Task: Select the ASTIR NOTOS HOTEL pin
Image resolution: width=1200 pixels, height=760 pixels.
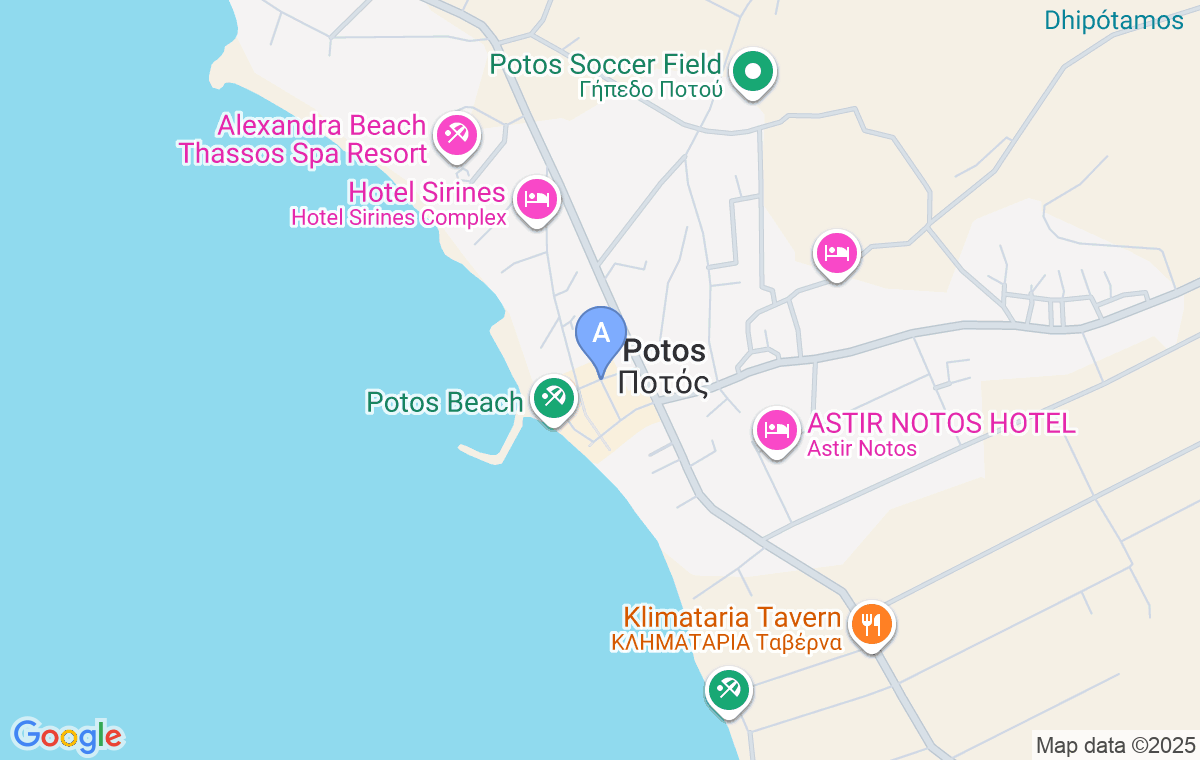Action: pyautogui.click(x=776, y=431)
